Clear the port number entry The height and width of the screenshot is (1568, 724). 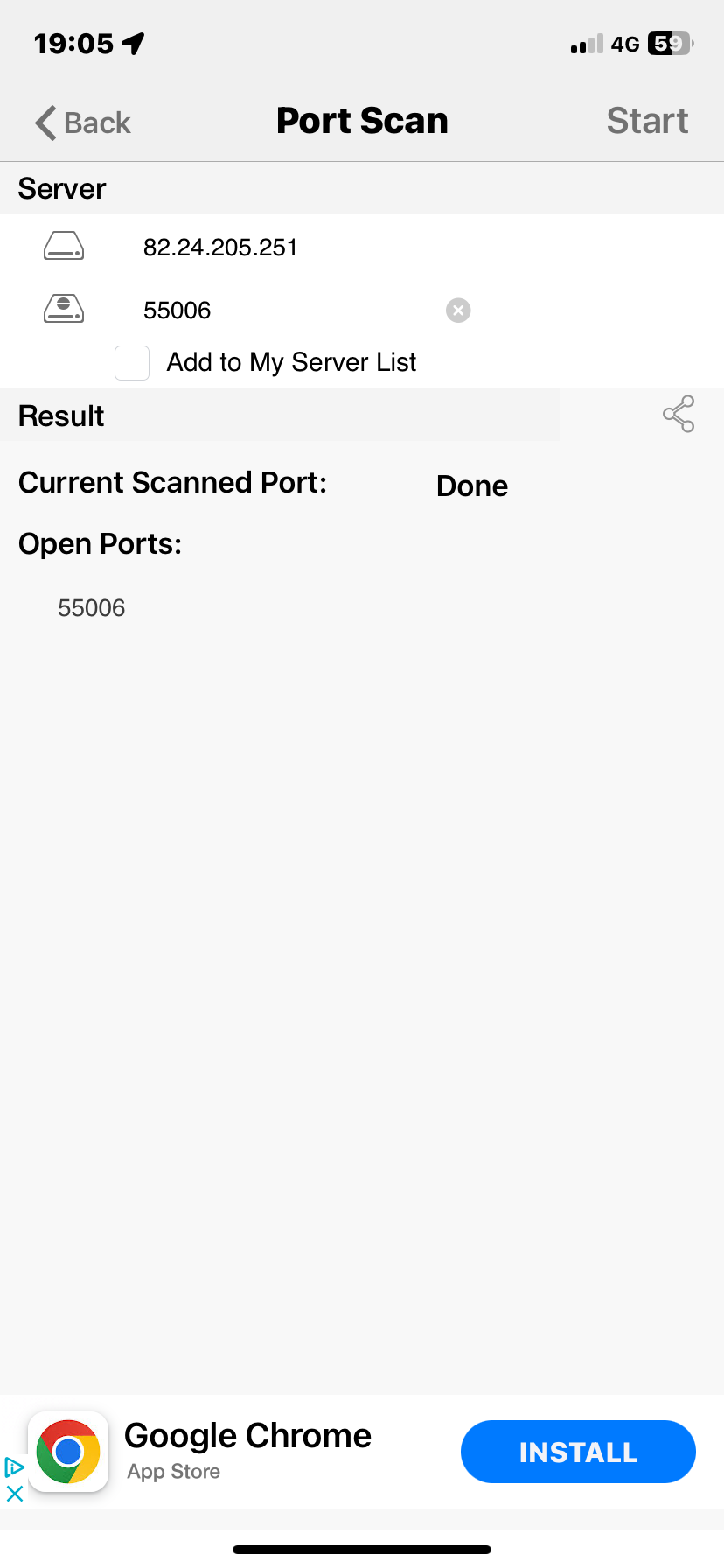tap(458, 311)
